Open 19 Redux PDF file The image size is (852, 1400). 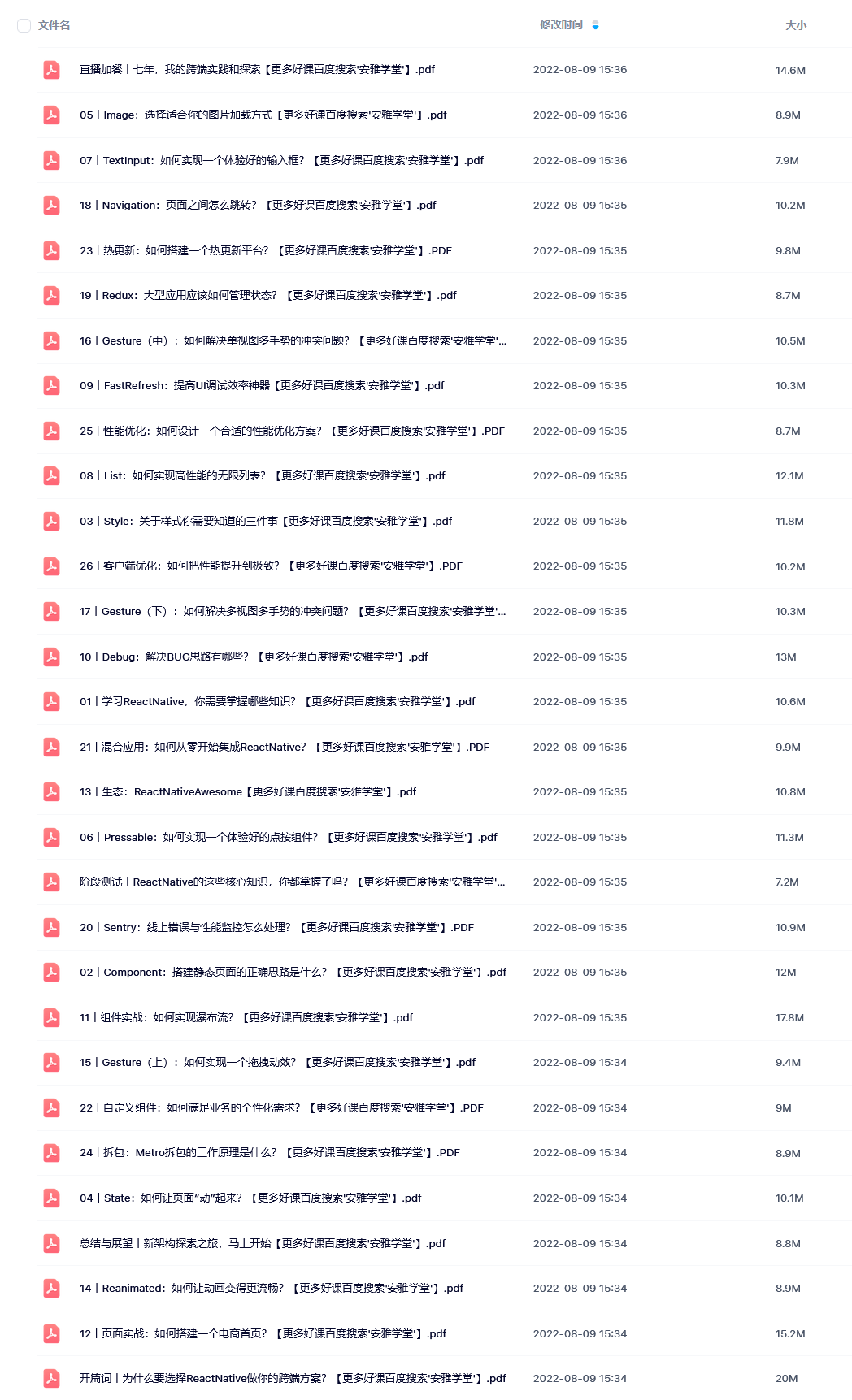pos(268,296)
